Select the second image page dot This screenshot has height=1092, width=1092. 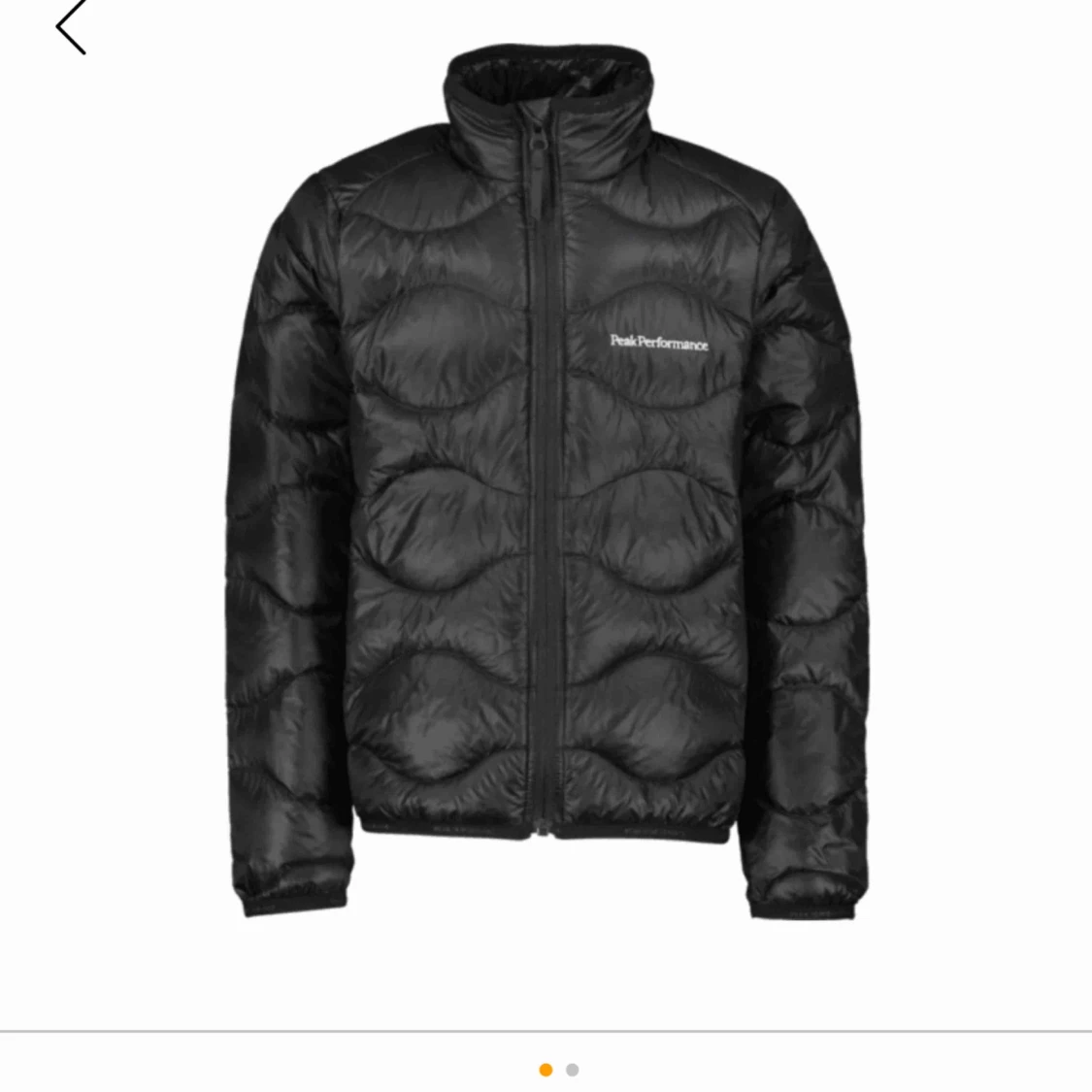[x=573, y=1070]
